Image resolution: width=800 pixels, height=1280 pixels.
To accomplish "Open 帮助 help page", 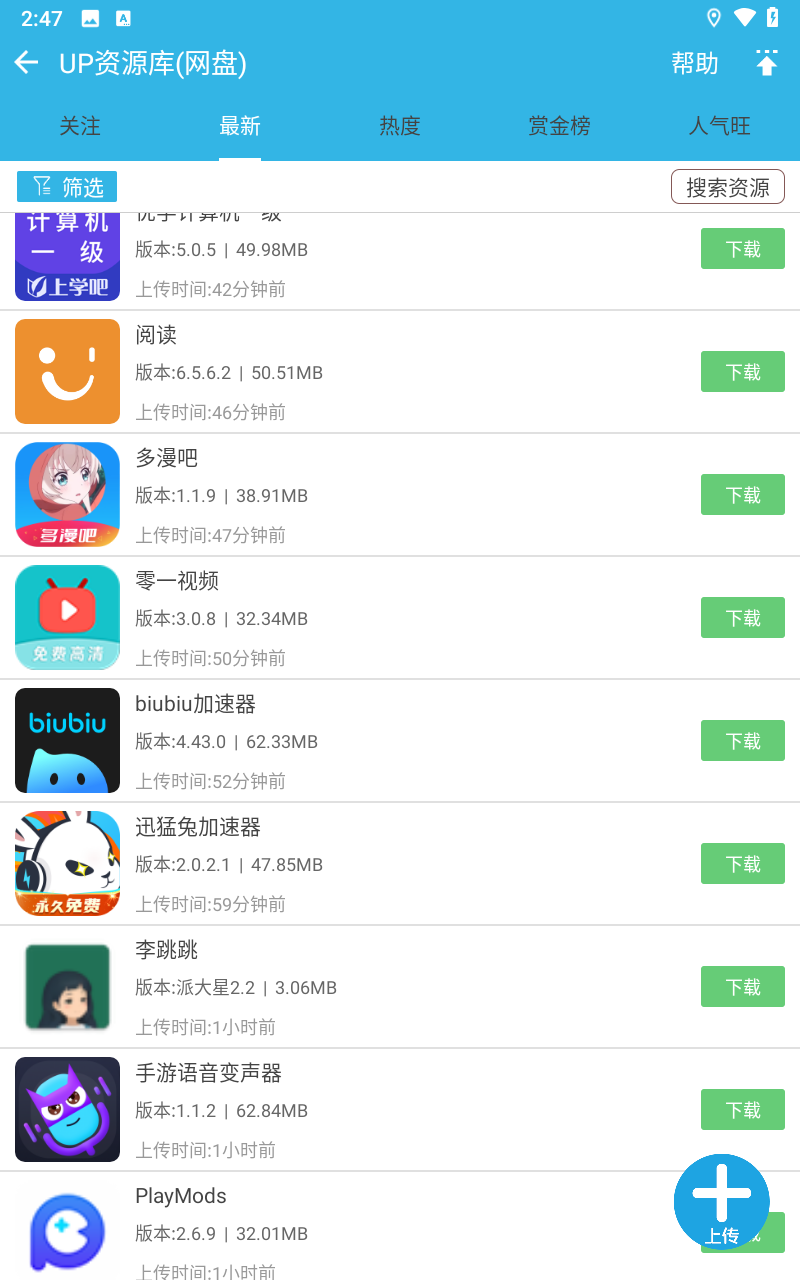I will point(694,63).
